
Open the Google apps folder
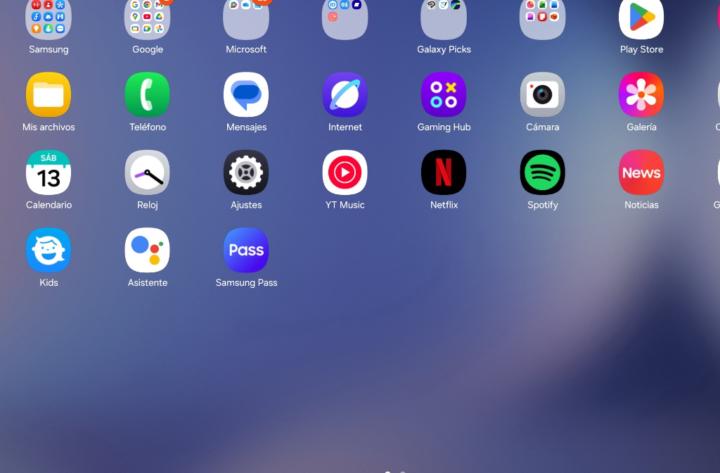(147, 20)
